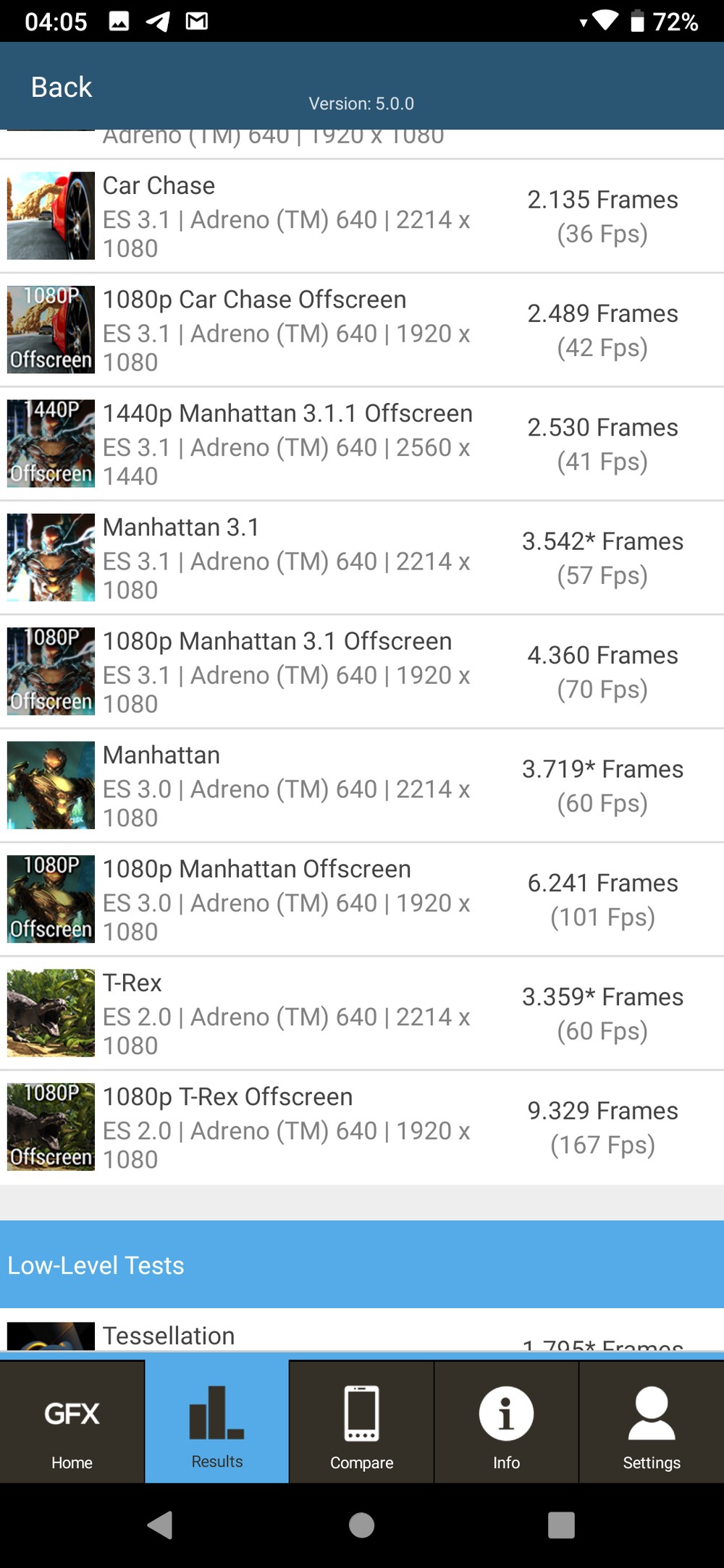Open 1080p T-Rex Offscreen result
The image size is (724, 1568).
pyautogui.click(x=362, y=1127)
